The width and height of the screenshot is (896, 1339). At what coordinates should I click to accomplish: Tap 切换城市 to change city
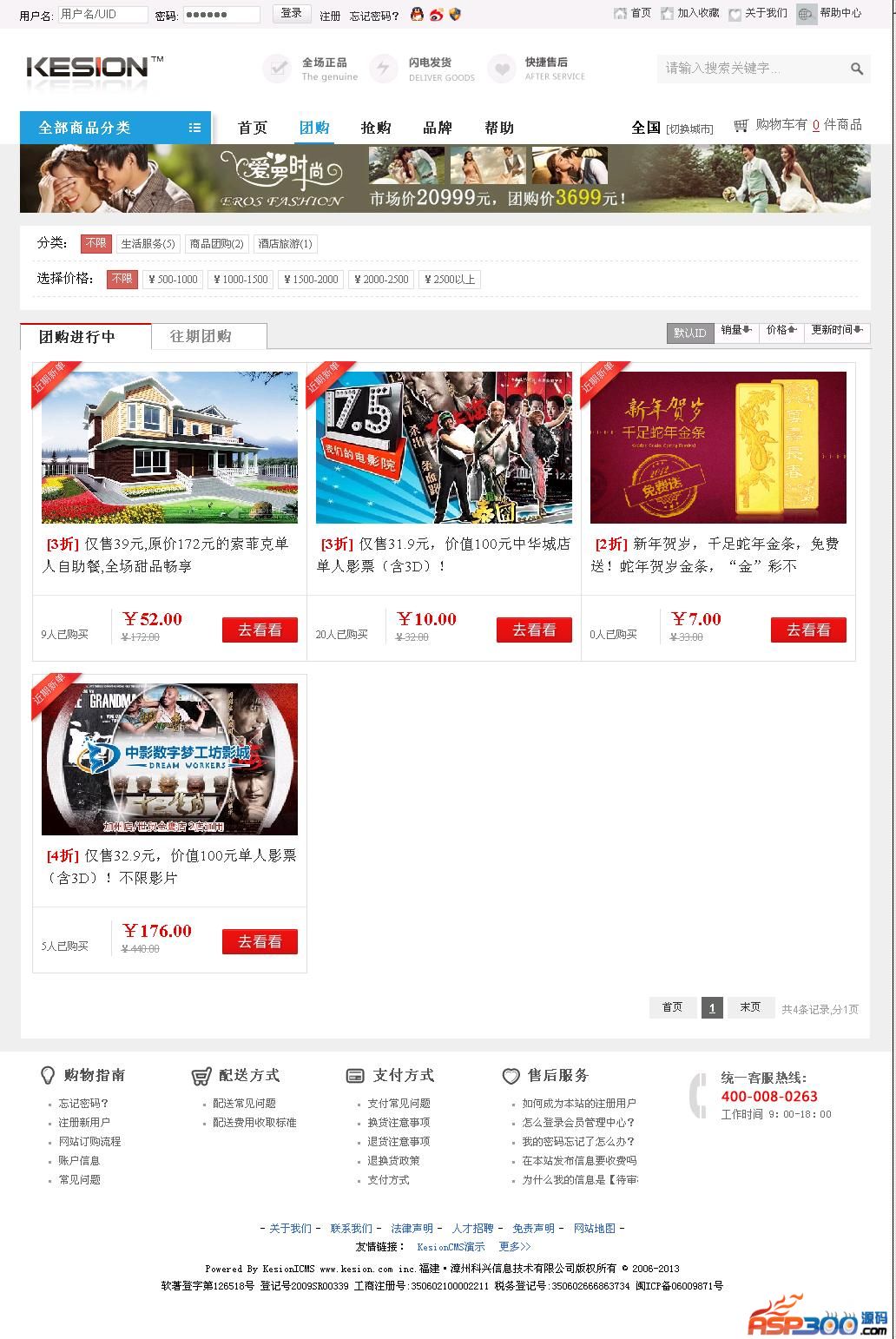point(689,129)
